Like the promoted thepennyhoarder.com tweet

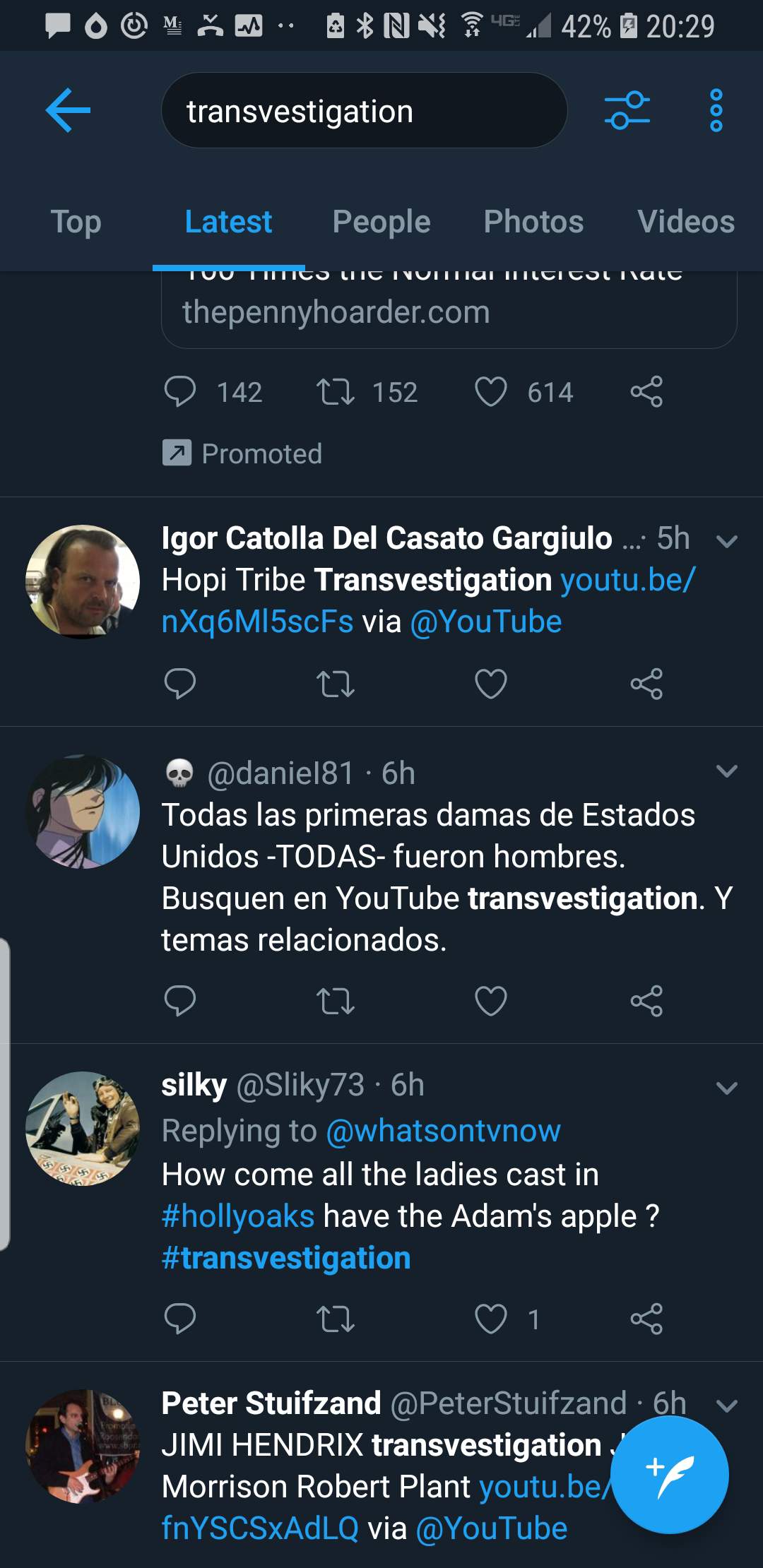pyautogui.click(x=491, y=392)
